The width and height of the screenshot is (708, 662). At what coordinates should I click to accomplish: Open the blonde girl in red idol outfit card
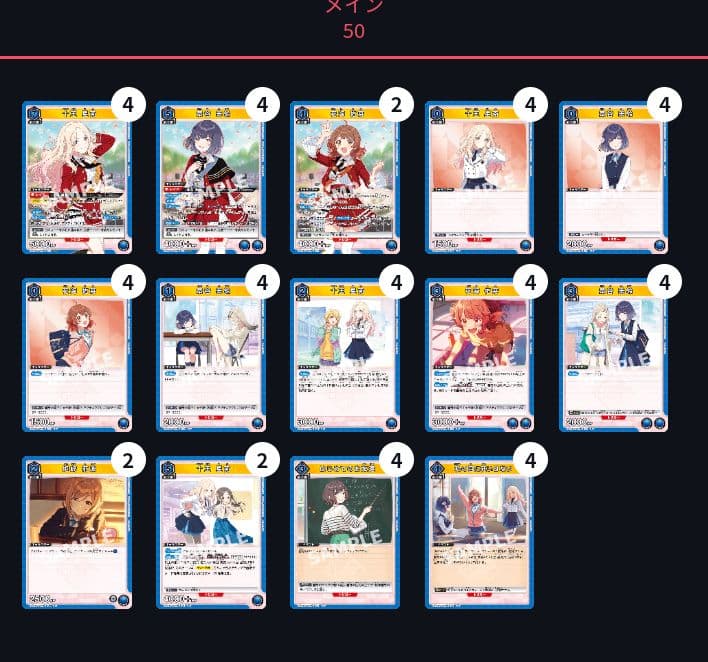pos(77,177)
